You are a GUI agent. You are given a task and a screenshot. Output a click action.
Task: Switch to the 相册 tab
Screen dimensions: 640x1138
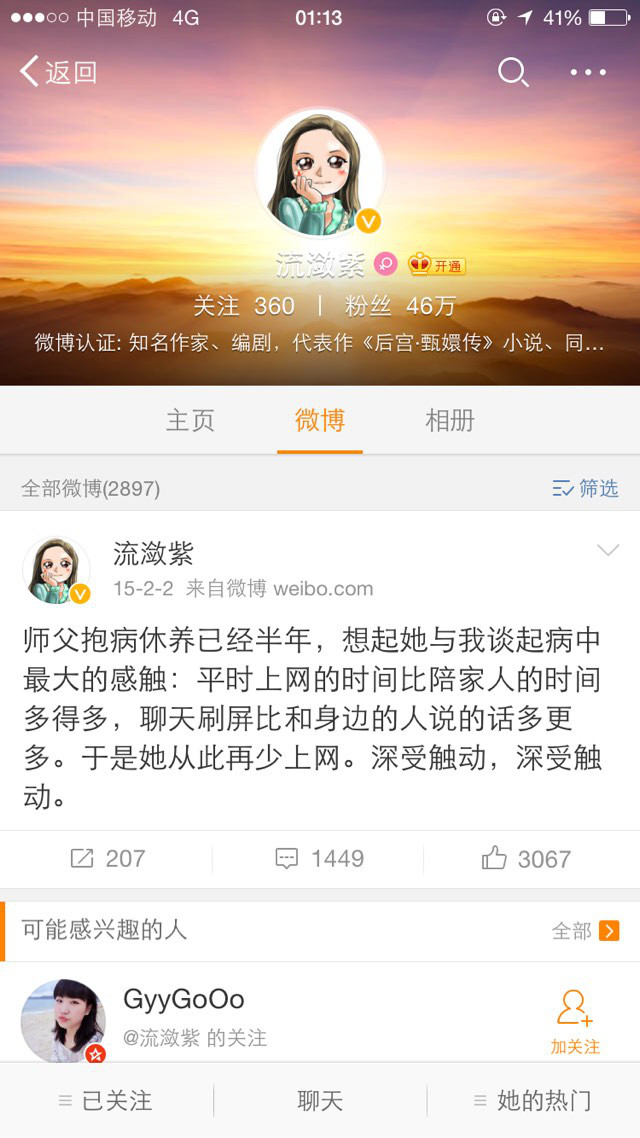click(450, 421)
